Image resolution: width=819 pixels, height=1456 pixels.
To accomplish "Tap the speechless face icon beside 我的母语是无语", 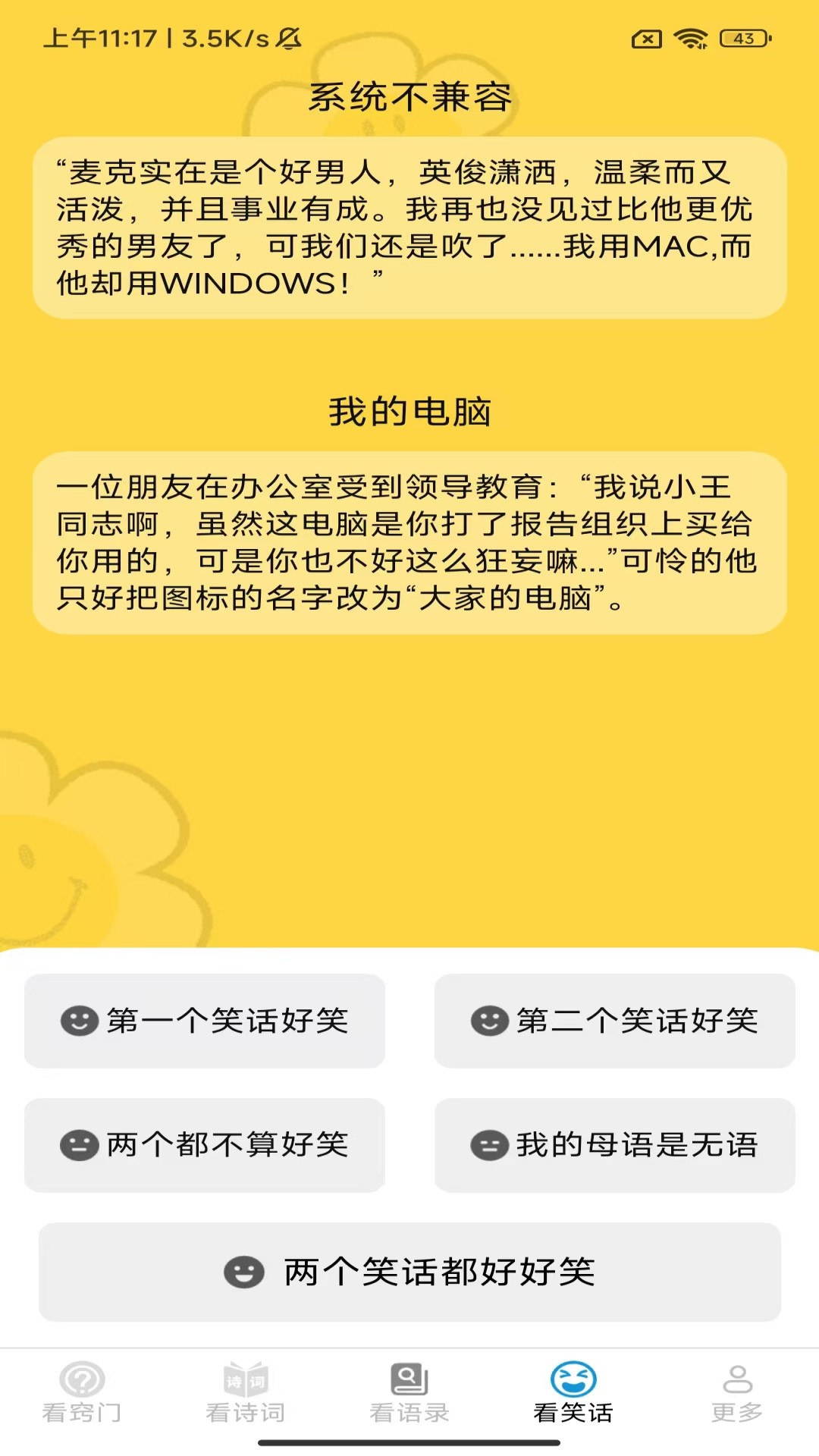I will point(491,1147).
